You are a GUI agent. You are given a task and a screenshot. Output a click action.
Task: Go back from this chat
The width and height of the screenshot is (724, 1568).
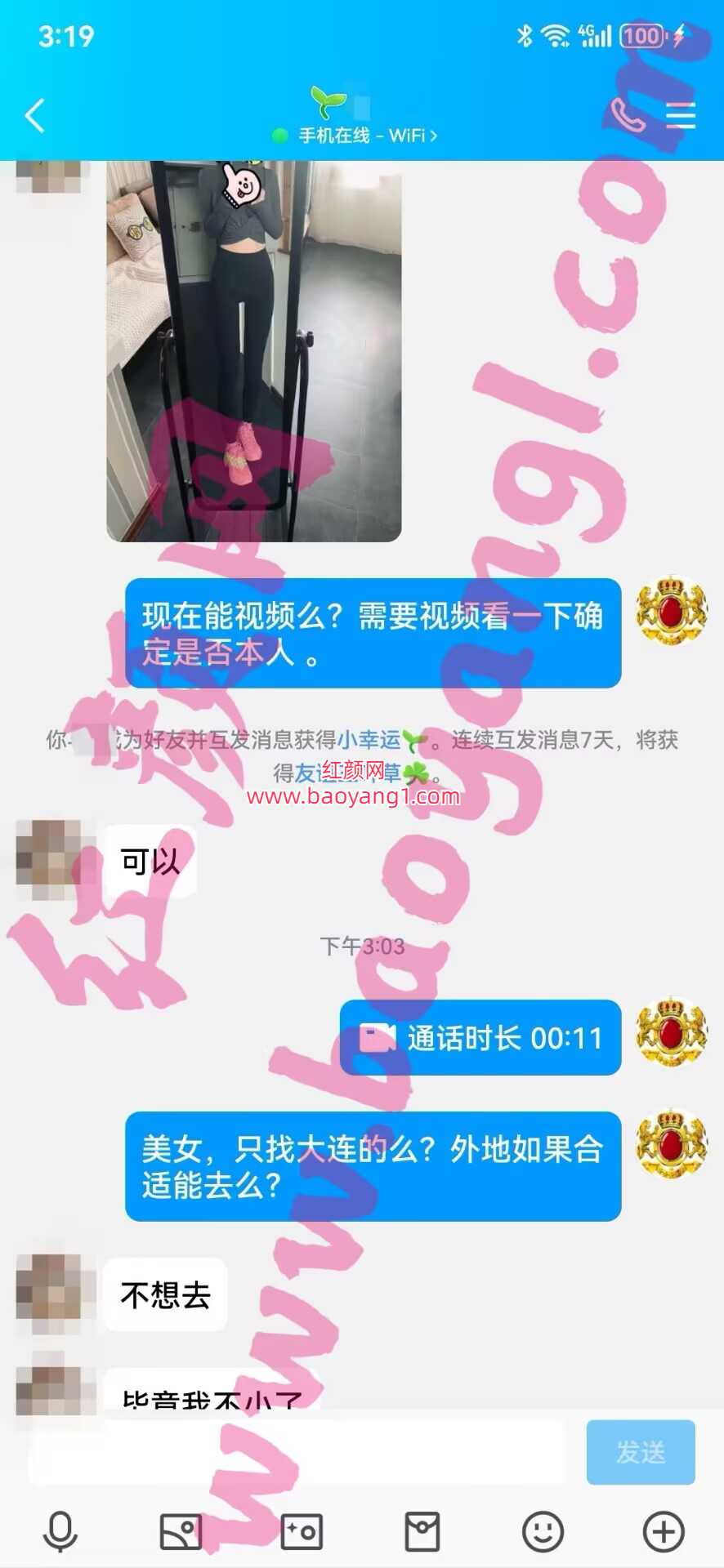click(x=34, y=116)
